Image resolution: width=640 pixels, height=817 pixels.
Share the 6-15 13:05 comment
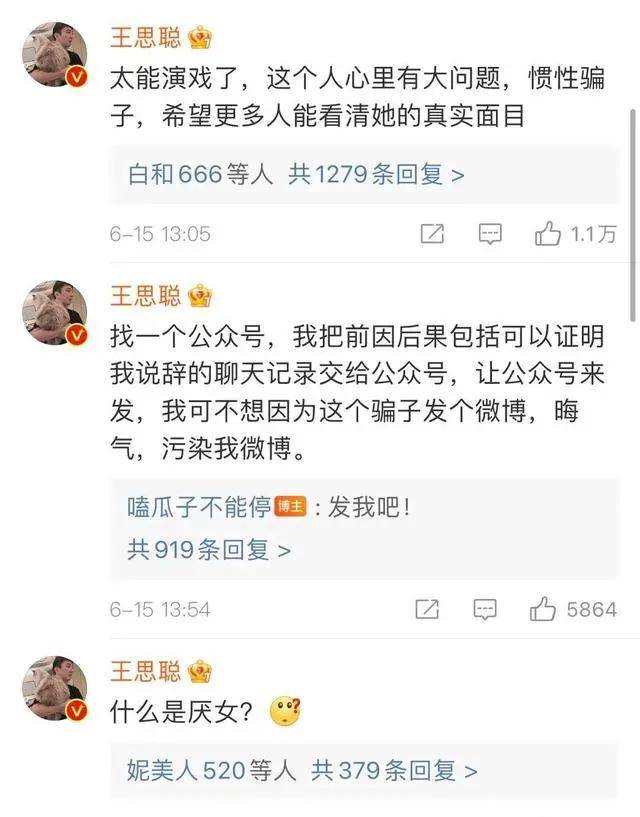tap(432, 234)
